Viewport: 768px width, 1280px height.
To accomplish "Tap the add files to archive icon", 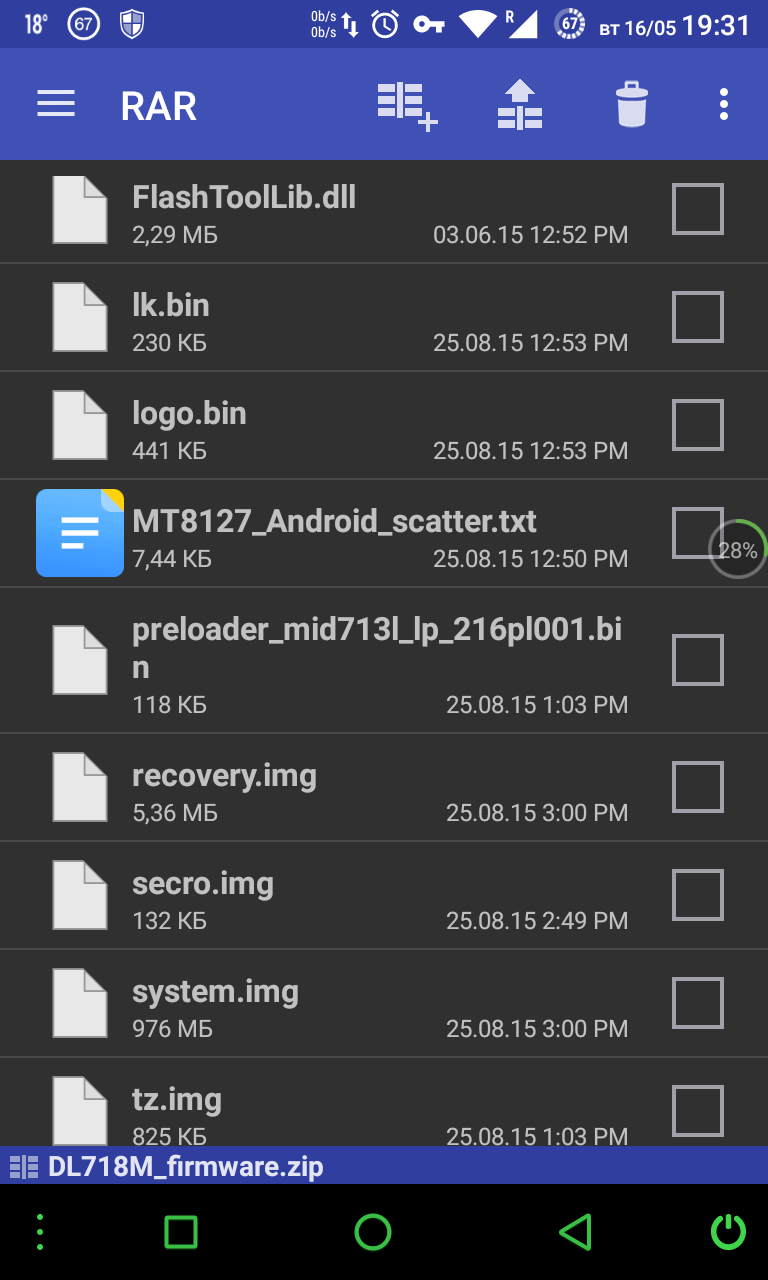I will click(x=406, y=105).
